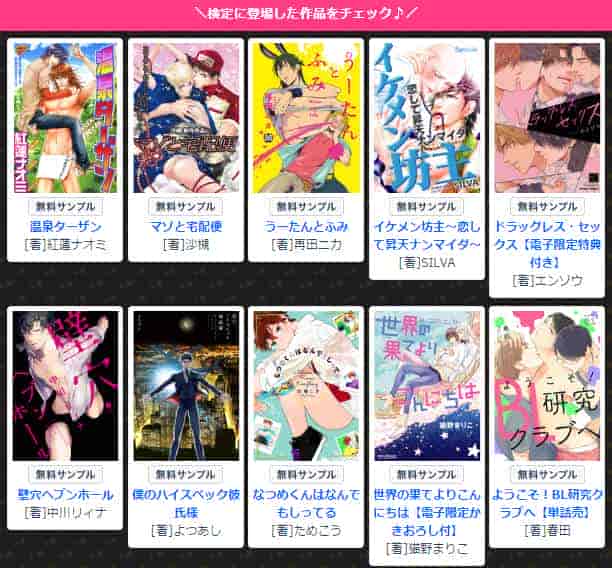The height and width of the screenshot is (568, 612).
Task: Tap 無料サンプル for 僕のハイスペック彼氏様
Action: click(x=186, y=474)
